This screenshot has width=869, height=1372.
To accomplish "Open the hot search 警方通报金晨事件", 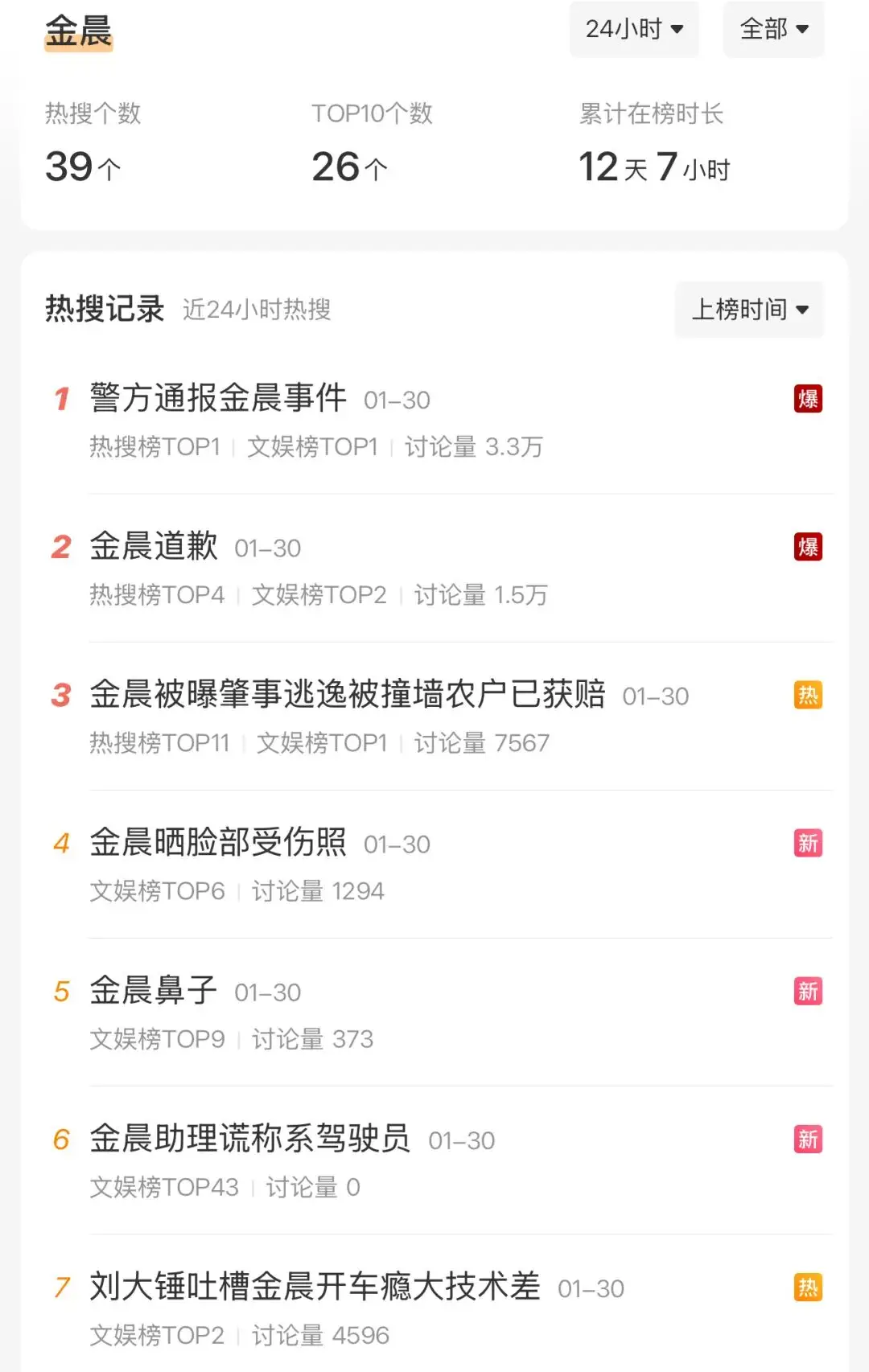I will click(x=216, y=399).
